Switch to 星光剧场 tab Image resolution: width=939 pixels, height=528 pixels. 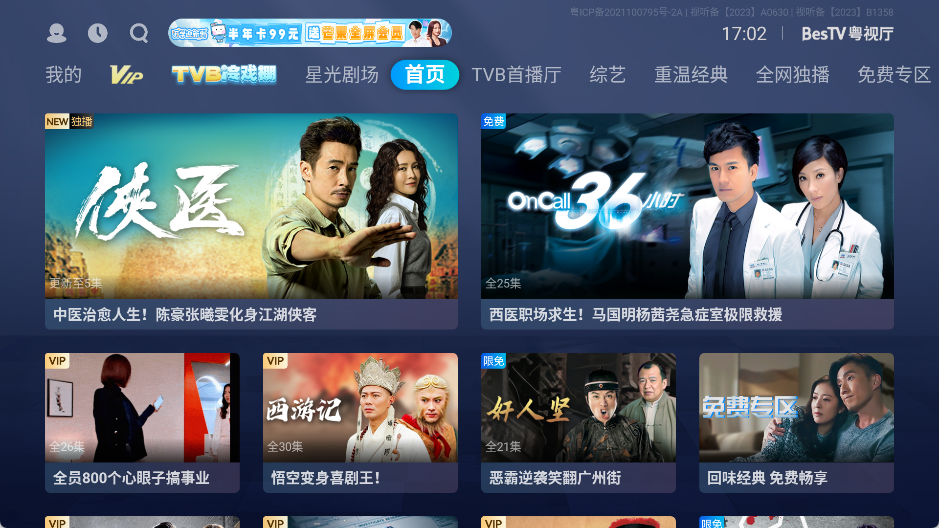click(x=342, y=75)
